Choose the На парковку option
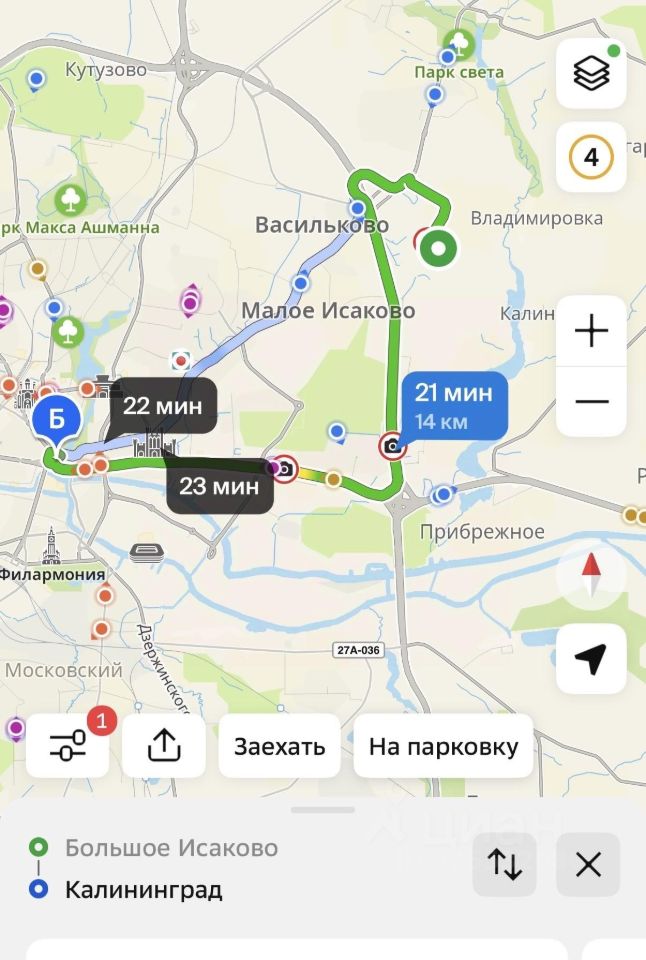 [443, 746]
